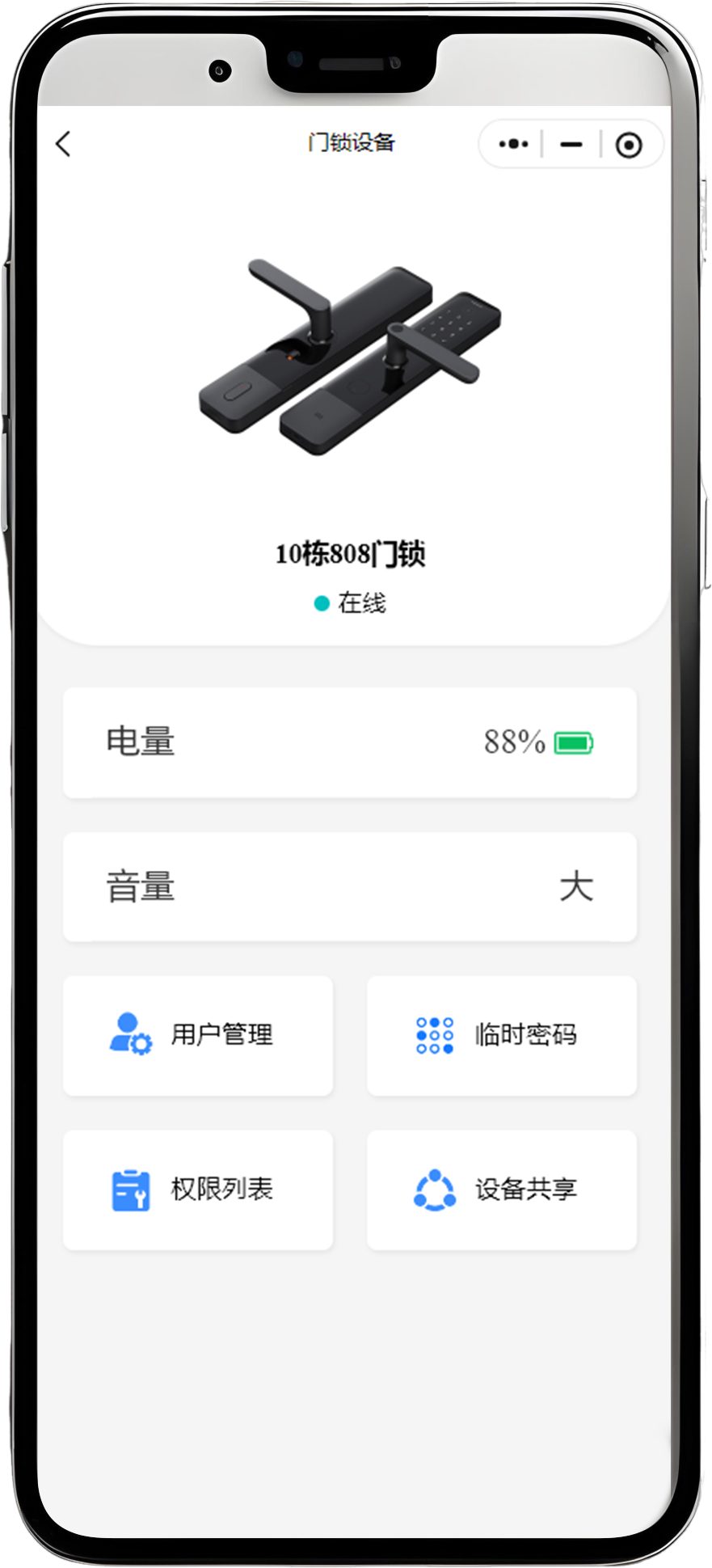The width and height of the screenshot is (712, 1568).
Task: Go back from the 门锁设备 page
Action: (63, 144)
